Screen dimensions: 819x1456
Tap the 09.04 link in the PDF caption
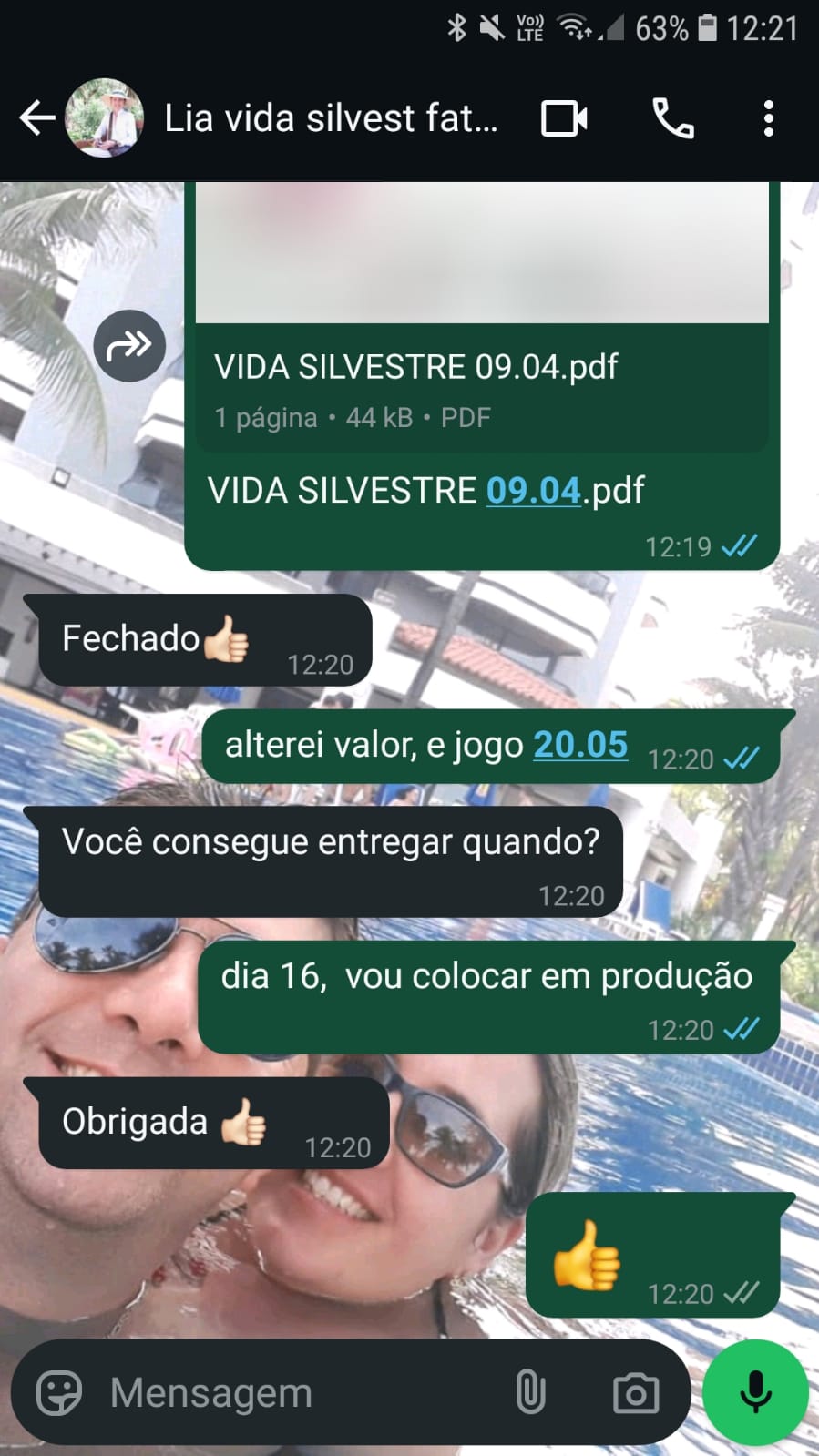[x=533, y=491]
